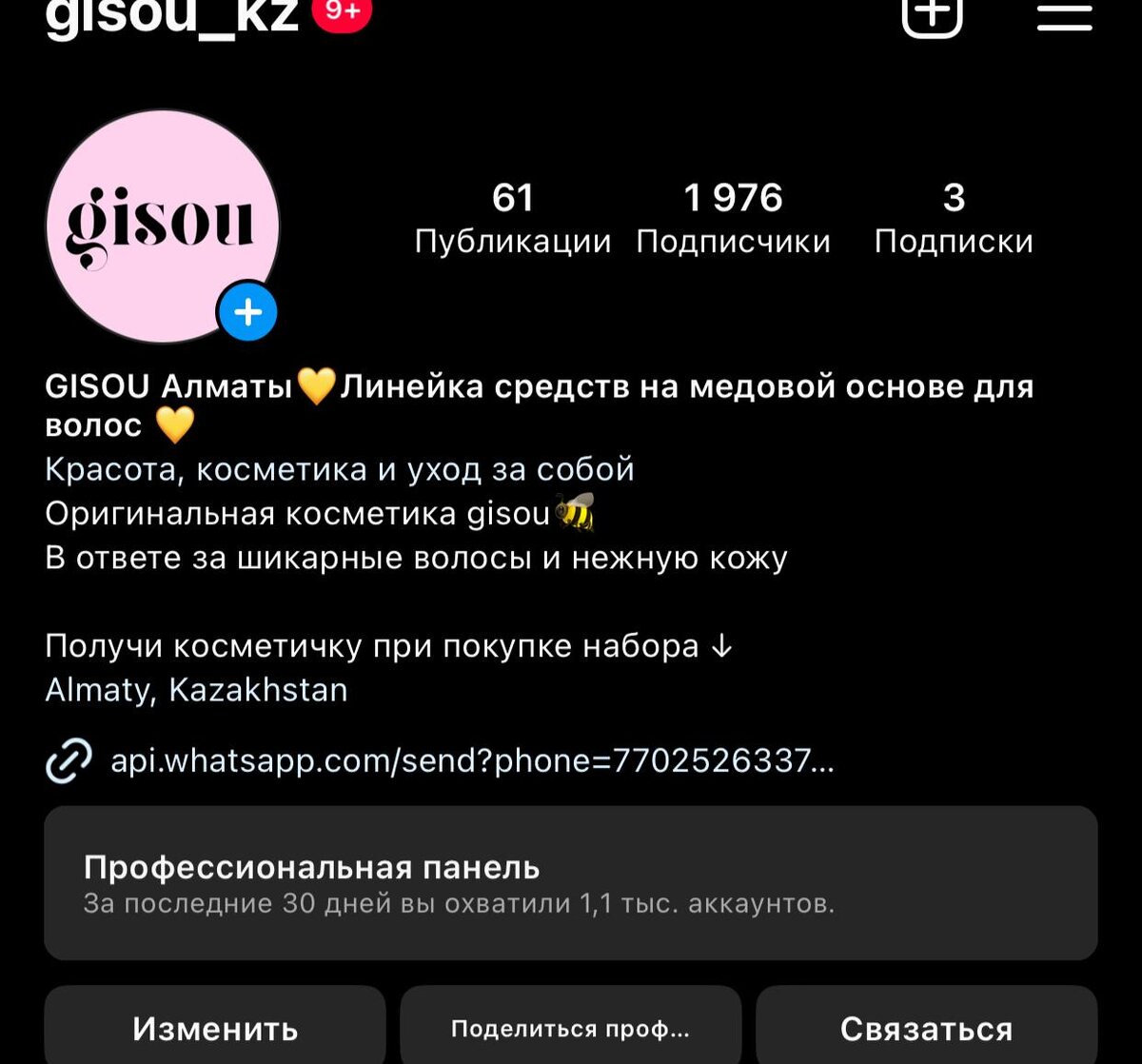Add a story via the blue plus badge
This screenshot has width=1142, height=1064.
(247, 311)
